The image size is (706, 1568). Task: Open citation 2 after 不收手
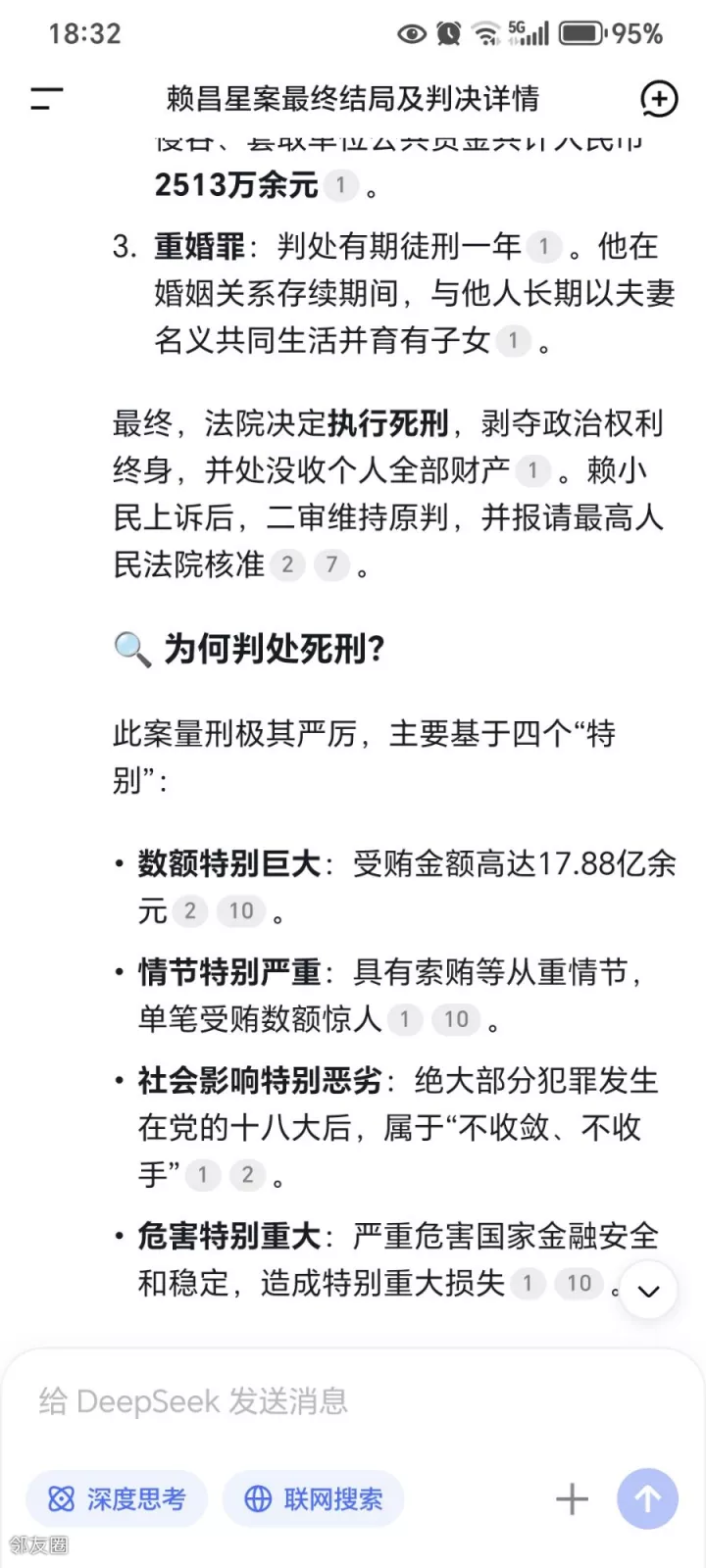click(248, 1174)
